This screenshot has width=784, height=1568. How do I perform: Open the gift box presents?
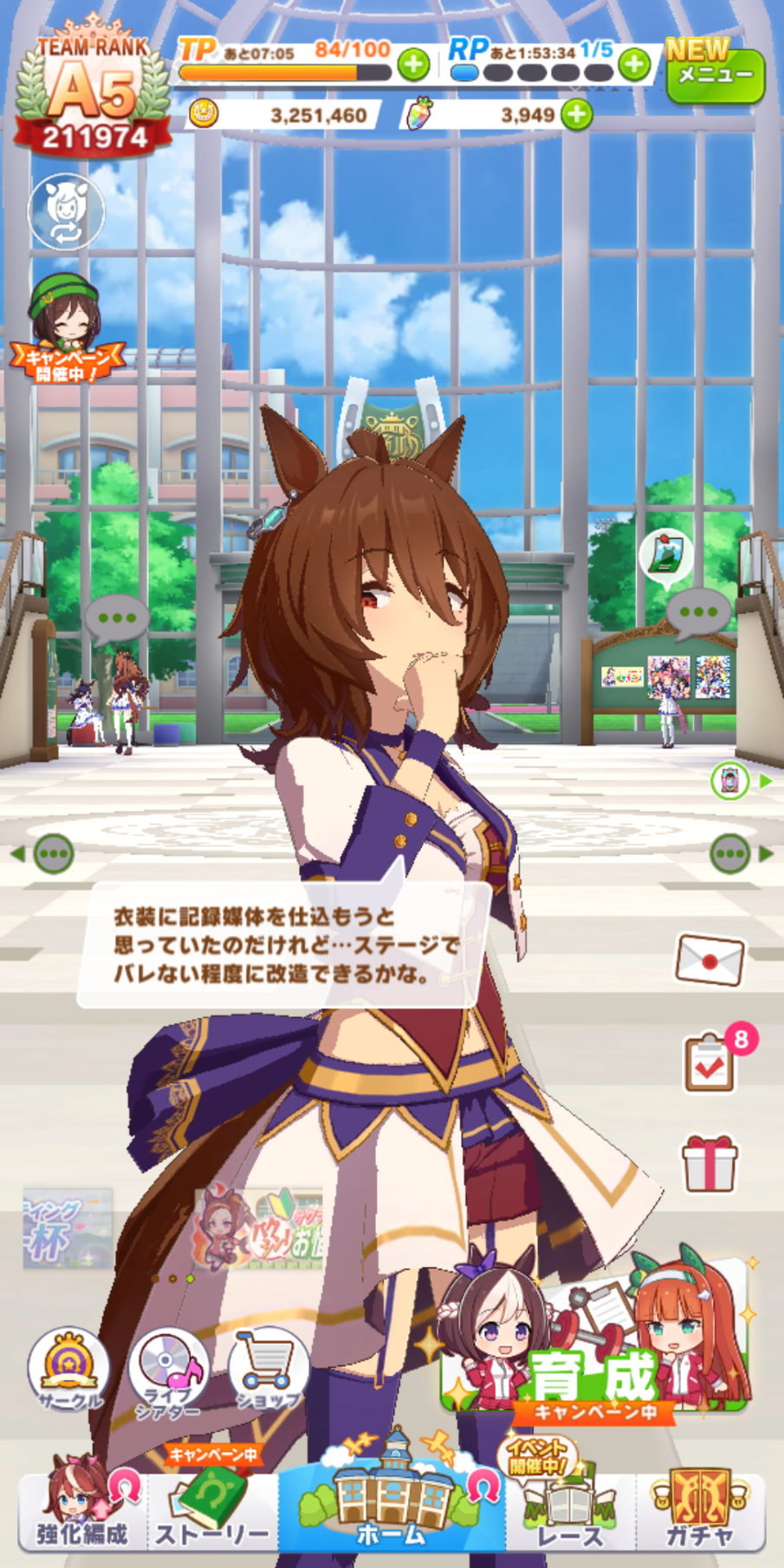[x=709, y=1164]
